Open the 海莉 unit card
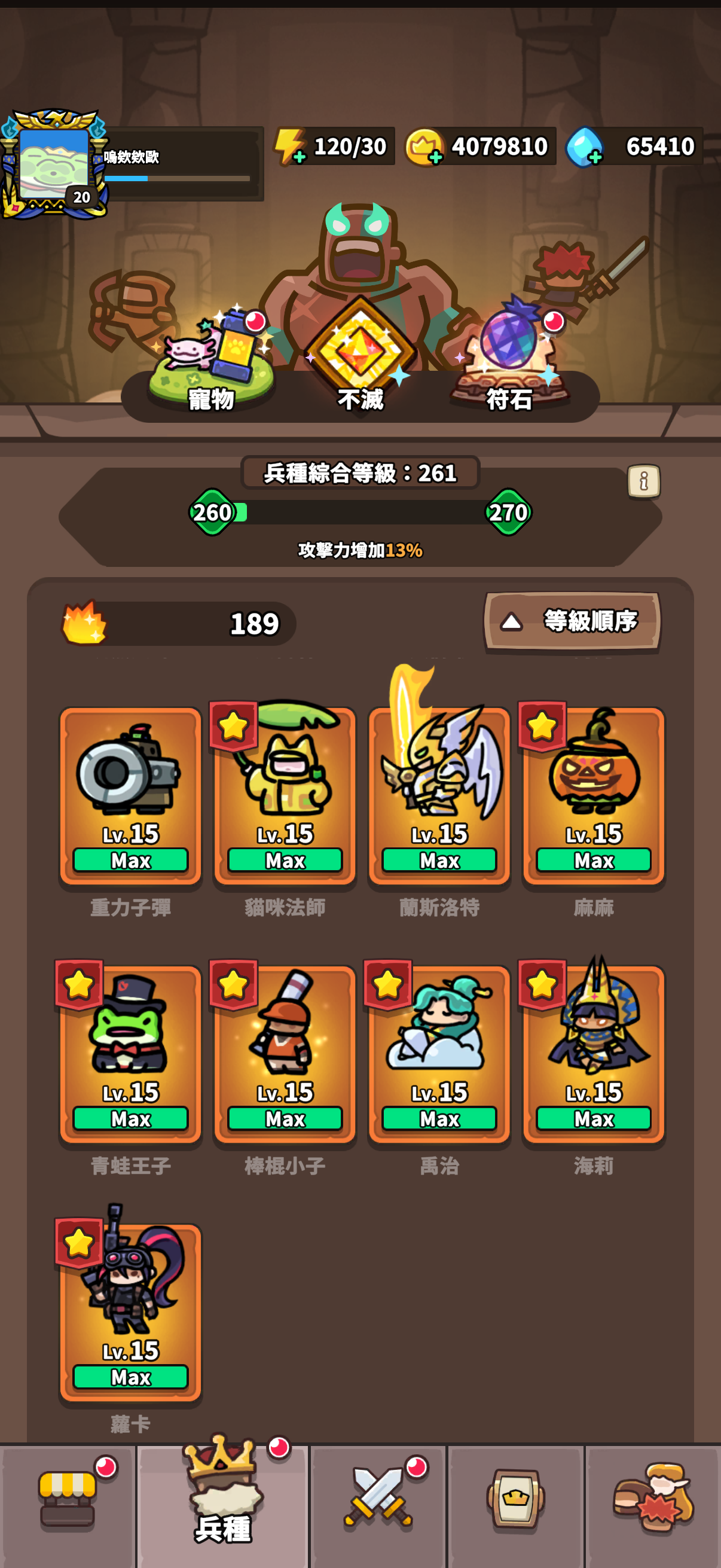The width and height of the screenshot is (721, 1568). pos(593,1053)
